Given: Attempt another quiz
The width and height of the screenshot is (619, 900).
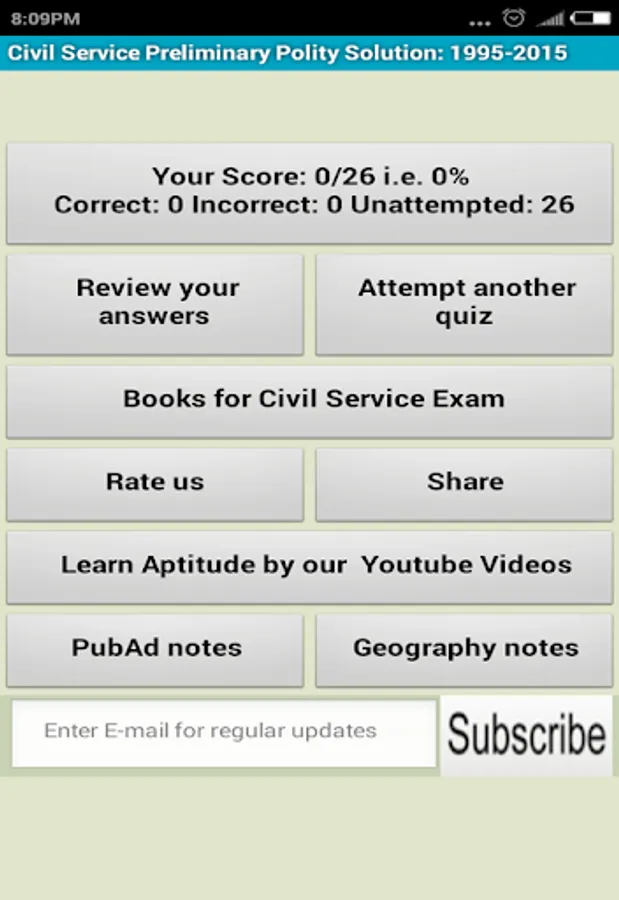Looking at the screenshot, I should (464, 303).
